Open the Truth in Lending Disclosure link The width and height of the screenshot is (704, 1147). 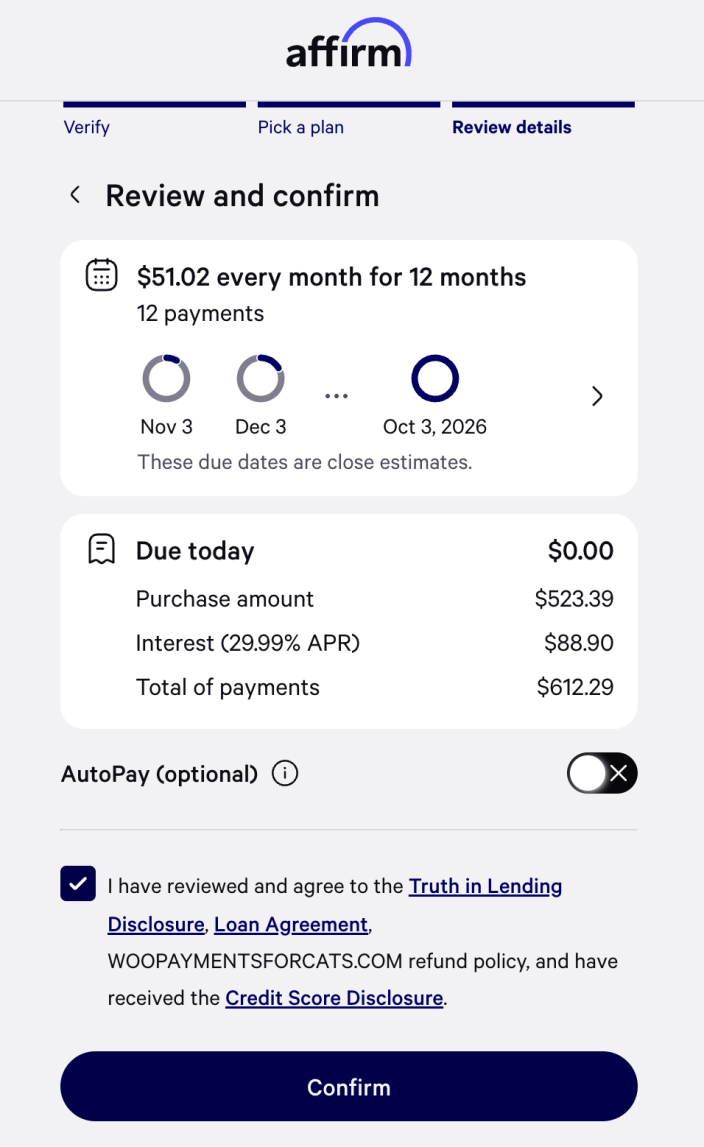click(485, 886)
